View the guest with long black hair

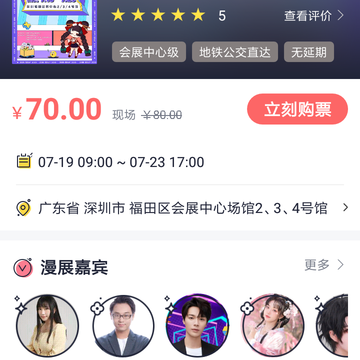47,325
